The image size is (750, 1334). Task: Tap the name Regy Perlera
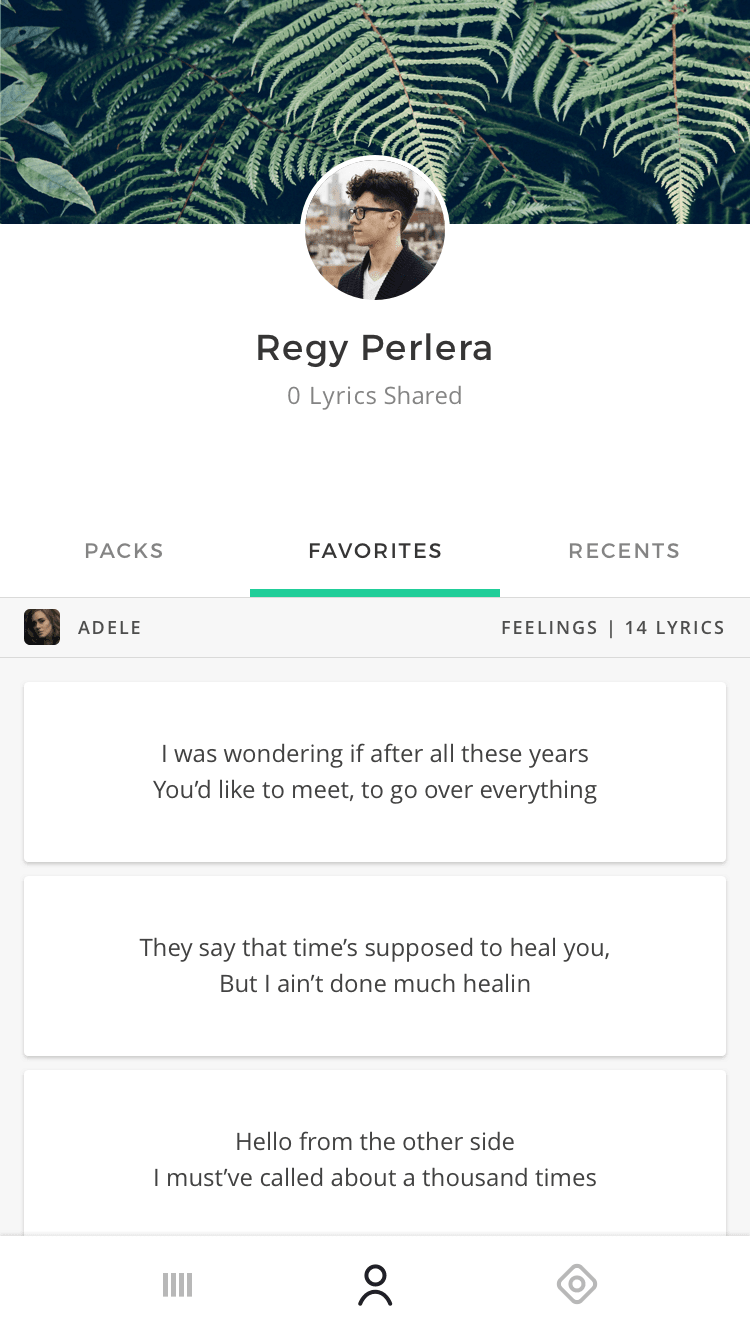coord(375,347)
